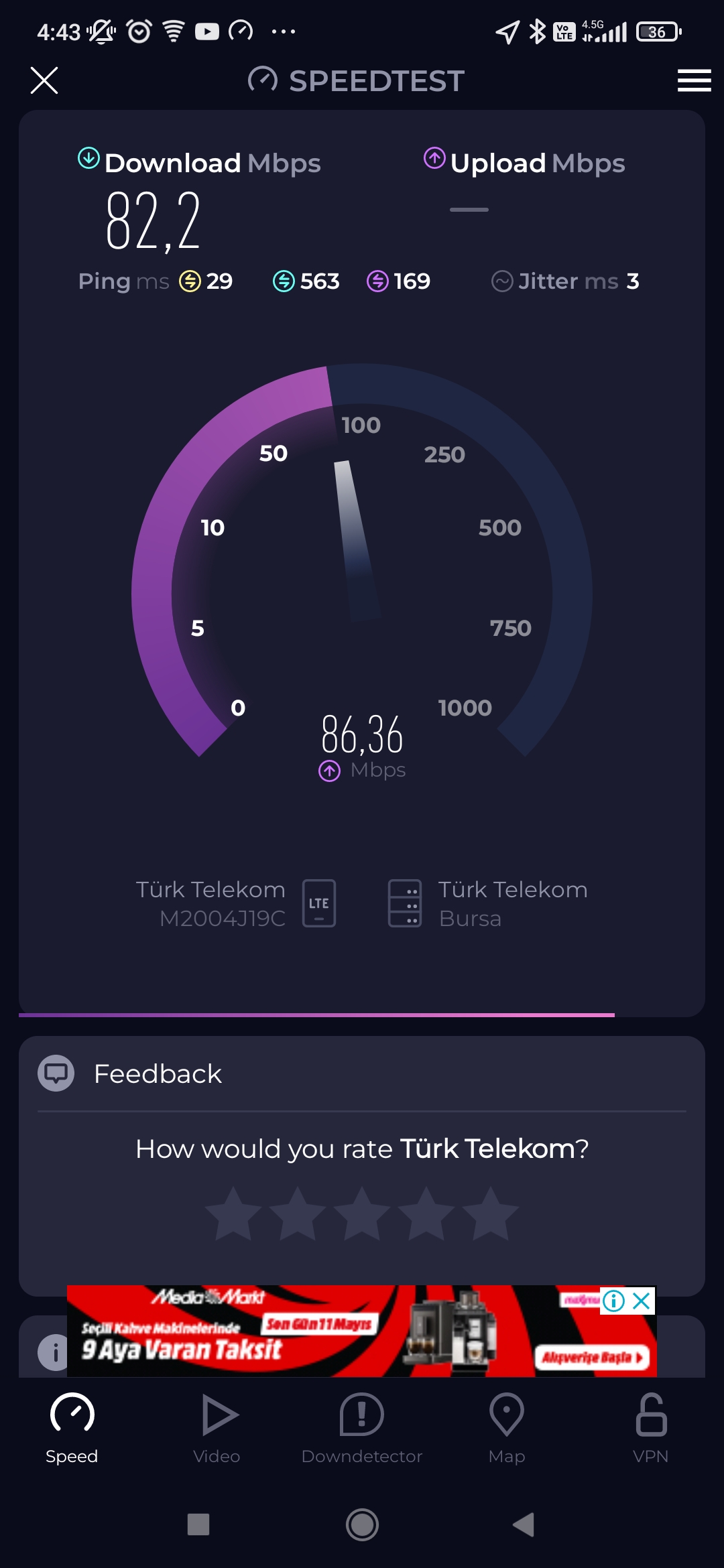This screenshot has height=1568, width=724.
Task: Switch to the Video tab
Action: (x=217, y=1428)
